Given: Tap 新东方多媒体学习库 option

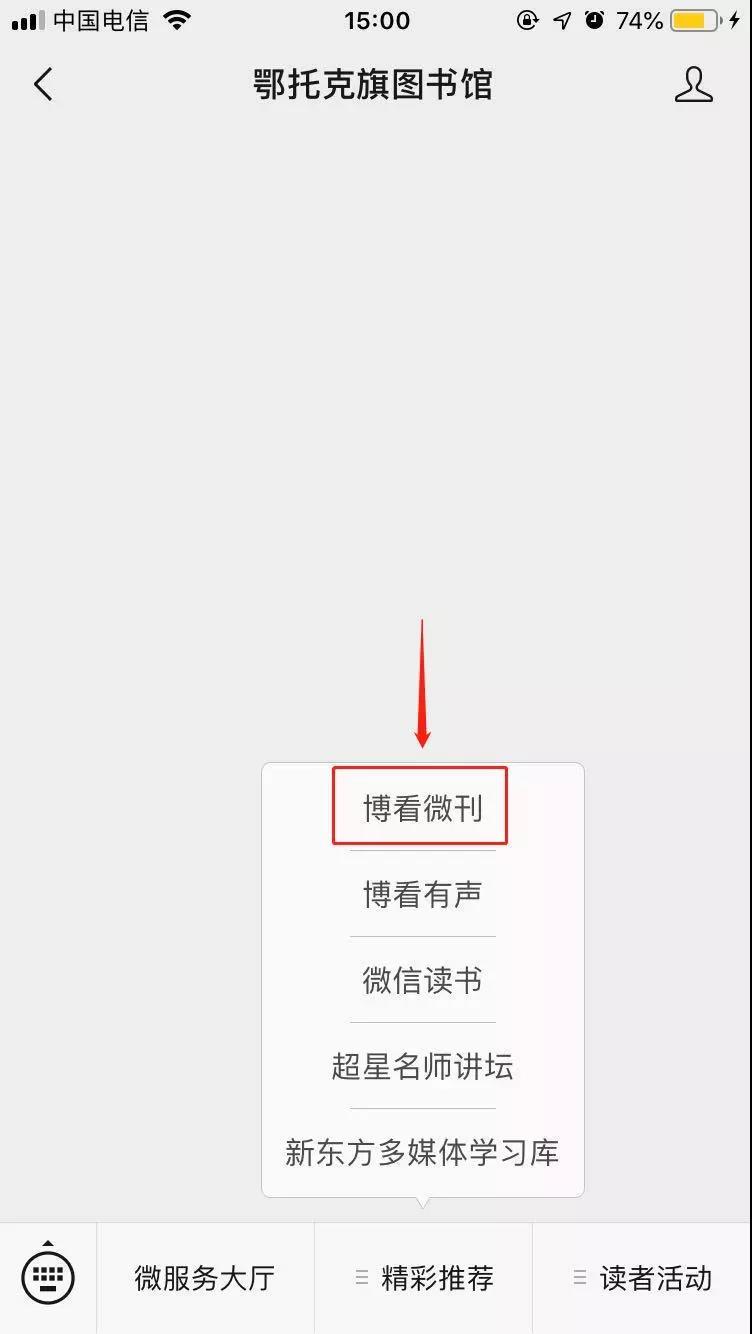Looking at the screenshot, I should click(422, 1152).
